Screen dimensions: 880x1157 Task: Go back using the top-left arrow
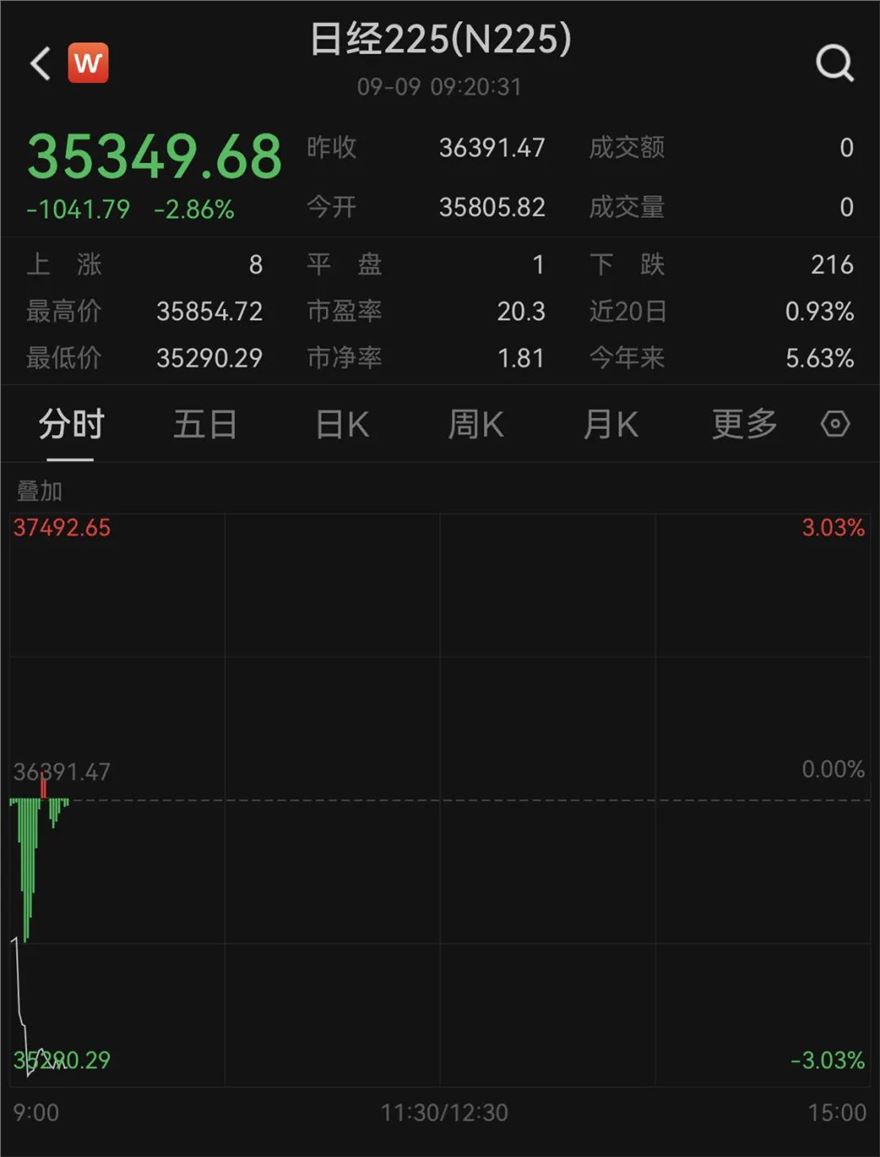(x=40, y=64)
